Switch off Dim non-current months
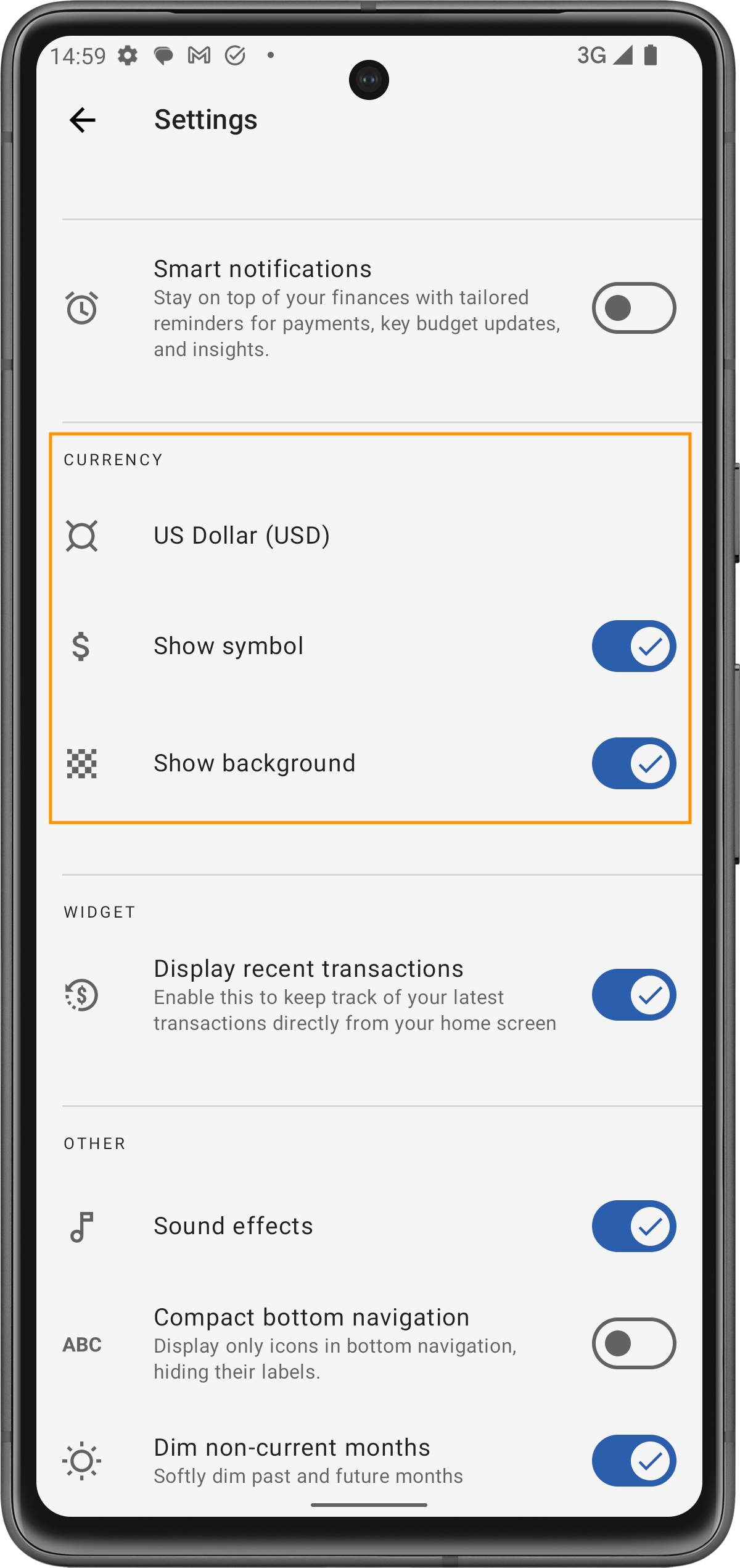The height and width of the screenshot is (1568, 740). point(633,1461)
